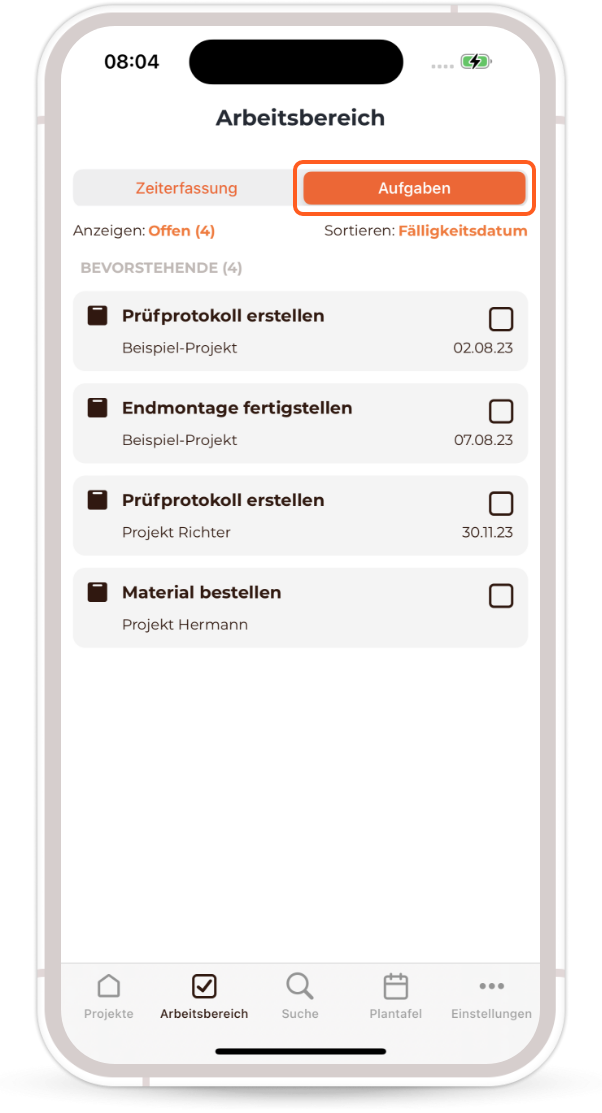Tick the checkbox for Projekt Richter task
Image resolution: width=602 pixels, height=1113 pixels.
(500, 503)
